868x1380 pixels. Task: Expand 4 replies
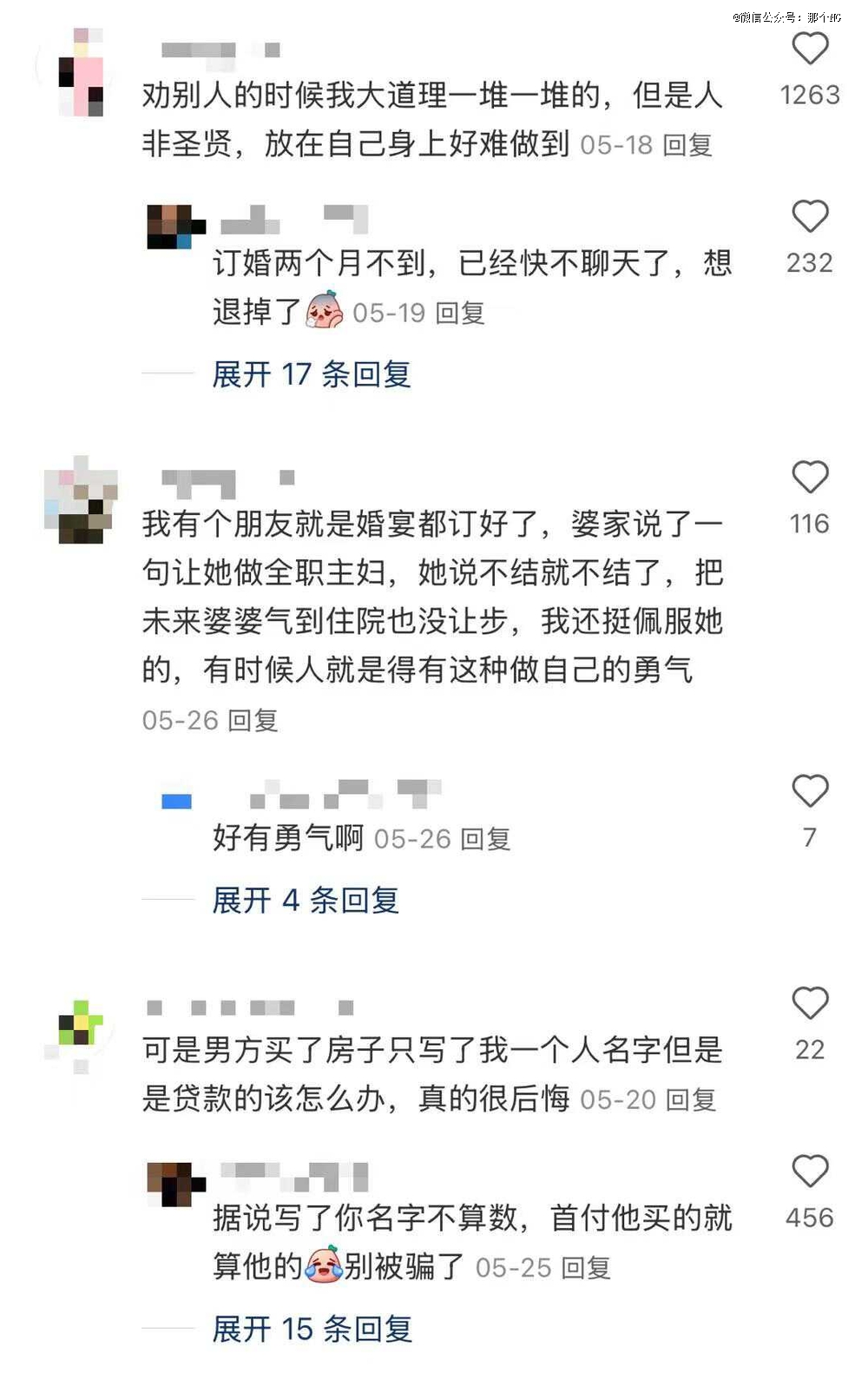305,901
